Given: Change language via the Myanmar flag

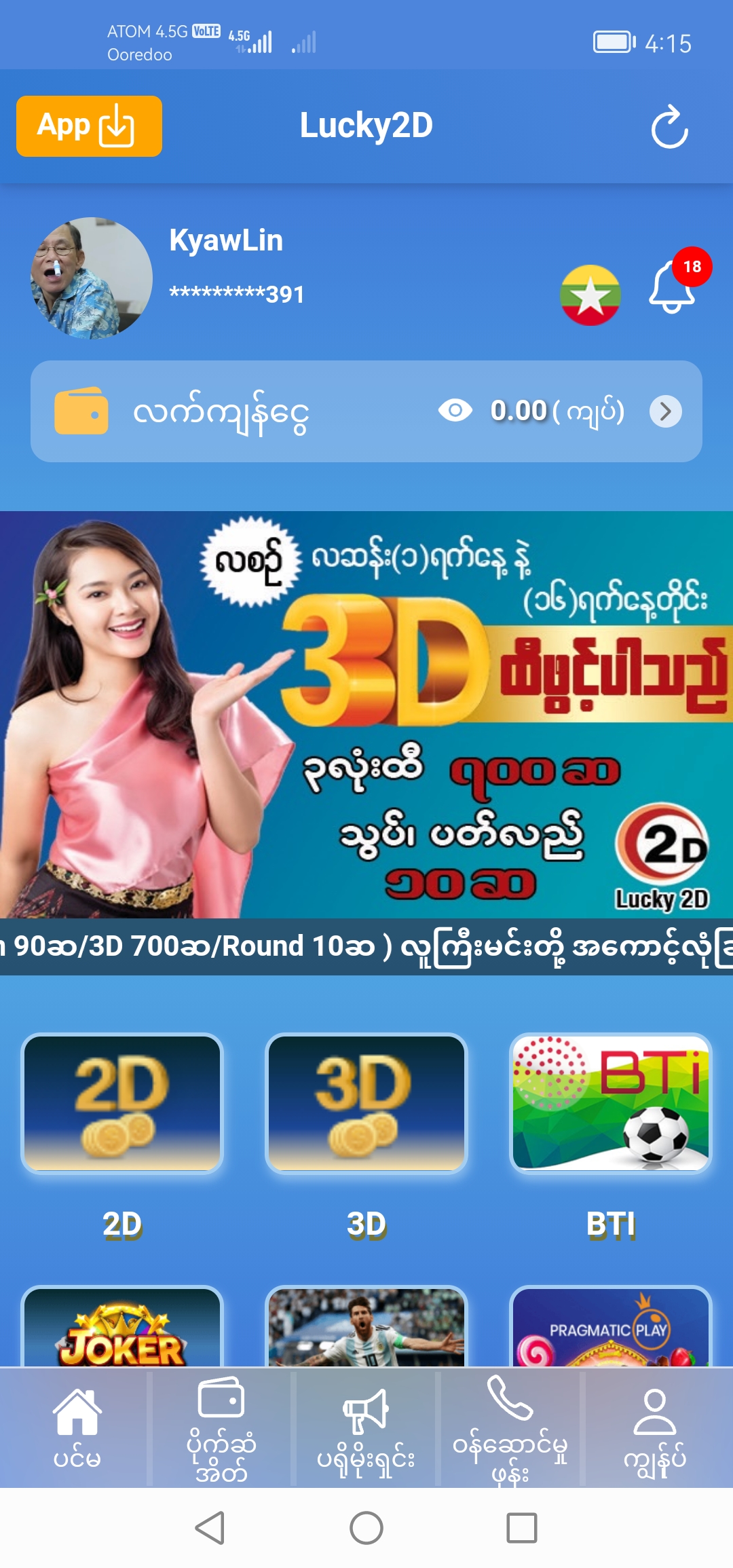Looking at the screenshot, I should coord(590,295).
